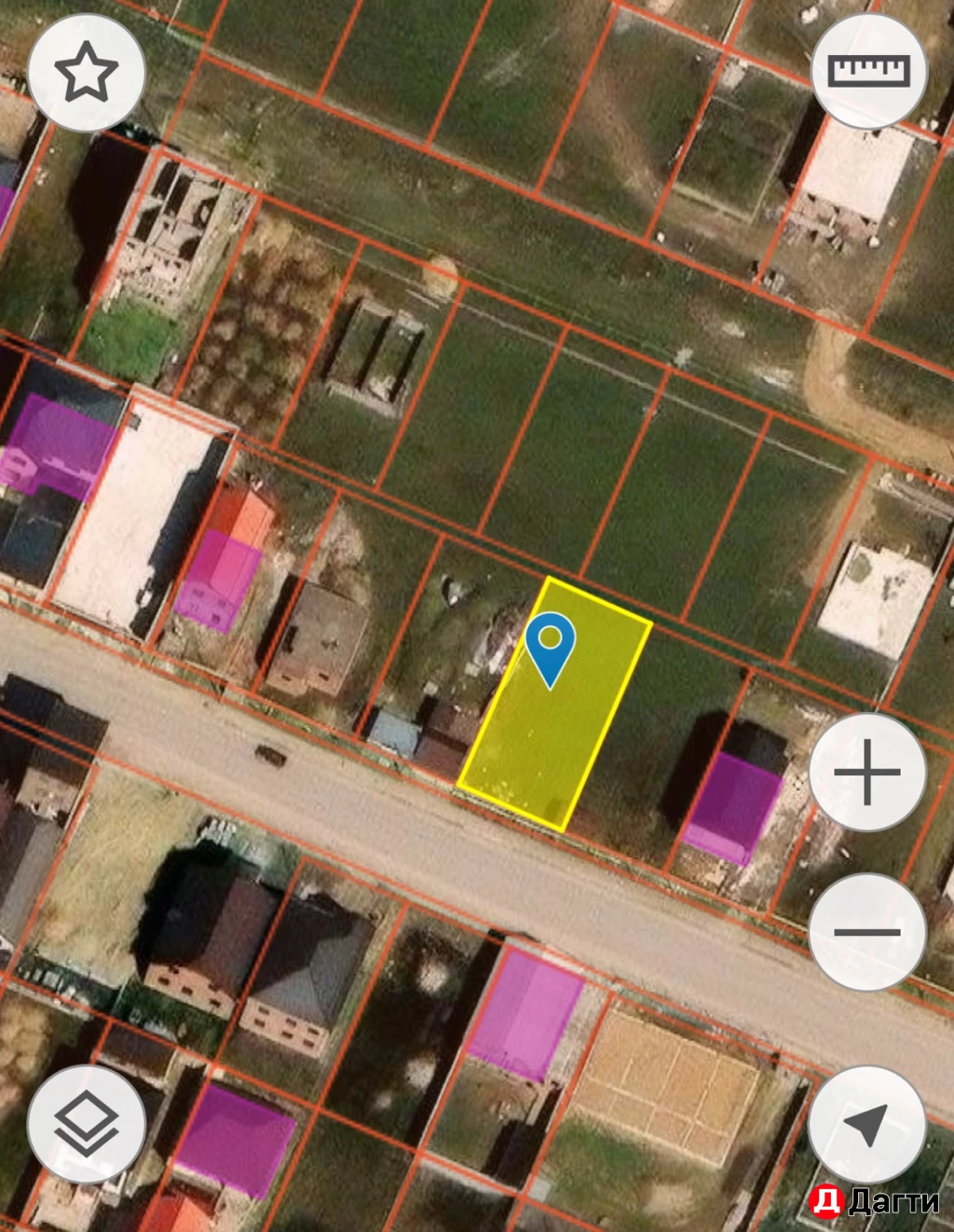Center map on my location
Viewport: 954px width, 1232px height.
pos(867,1124)
